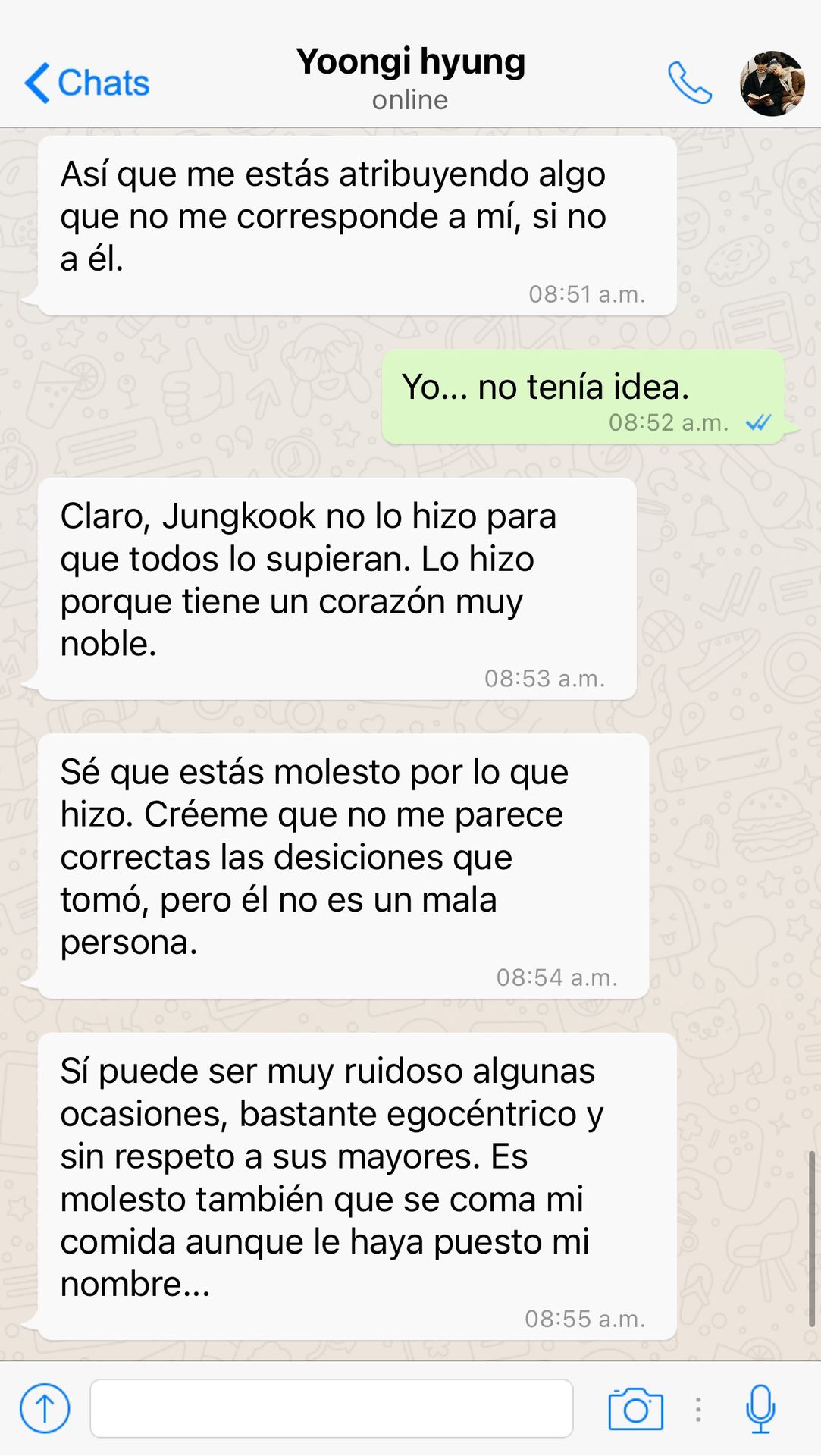Screen dimensions: 821x1456
Task: Open Yoongi hyung's contact info from the header
Action: [x=410, y=78]
